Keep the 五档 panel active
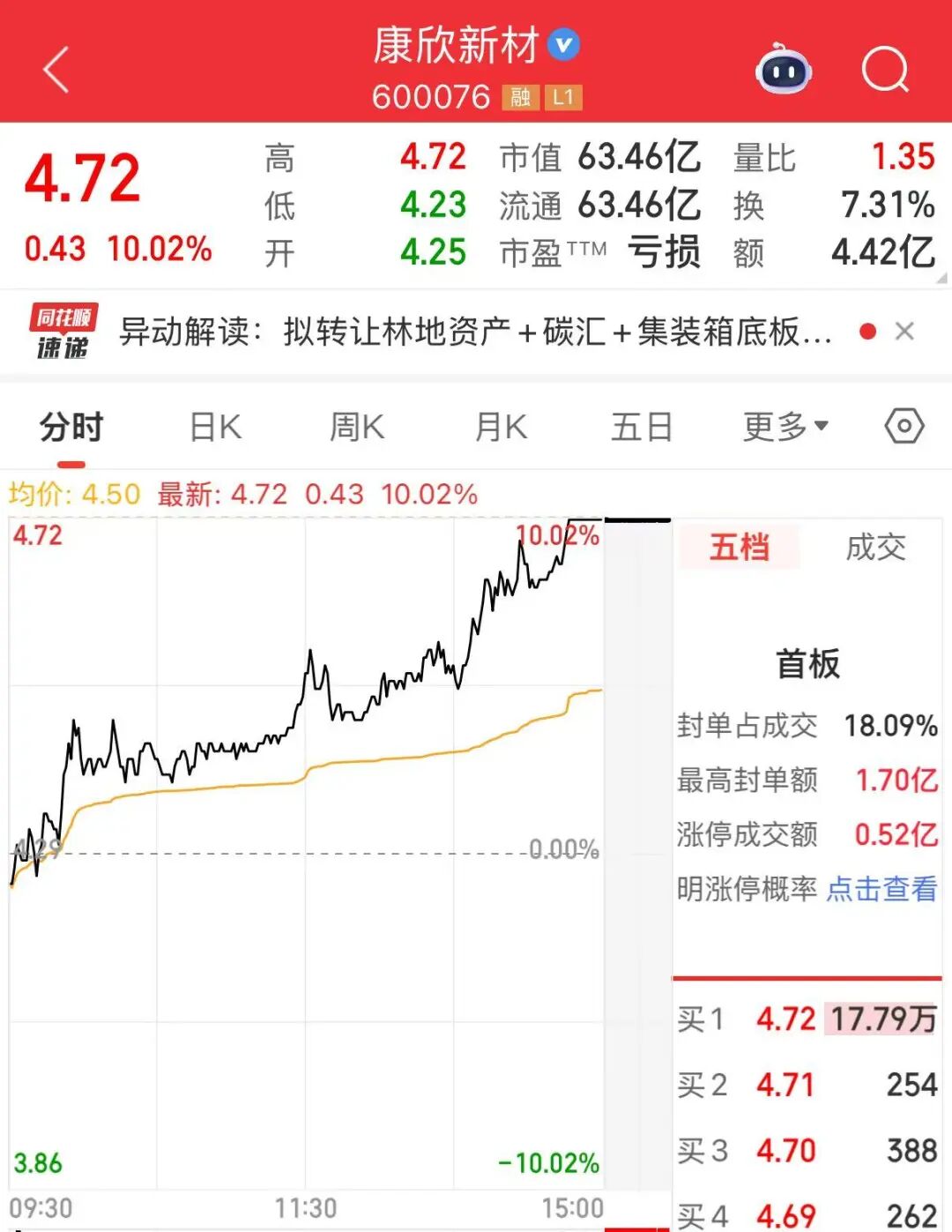Viewport: 952px width, 1232px height. [x=740, y=548]
